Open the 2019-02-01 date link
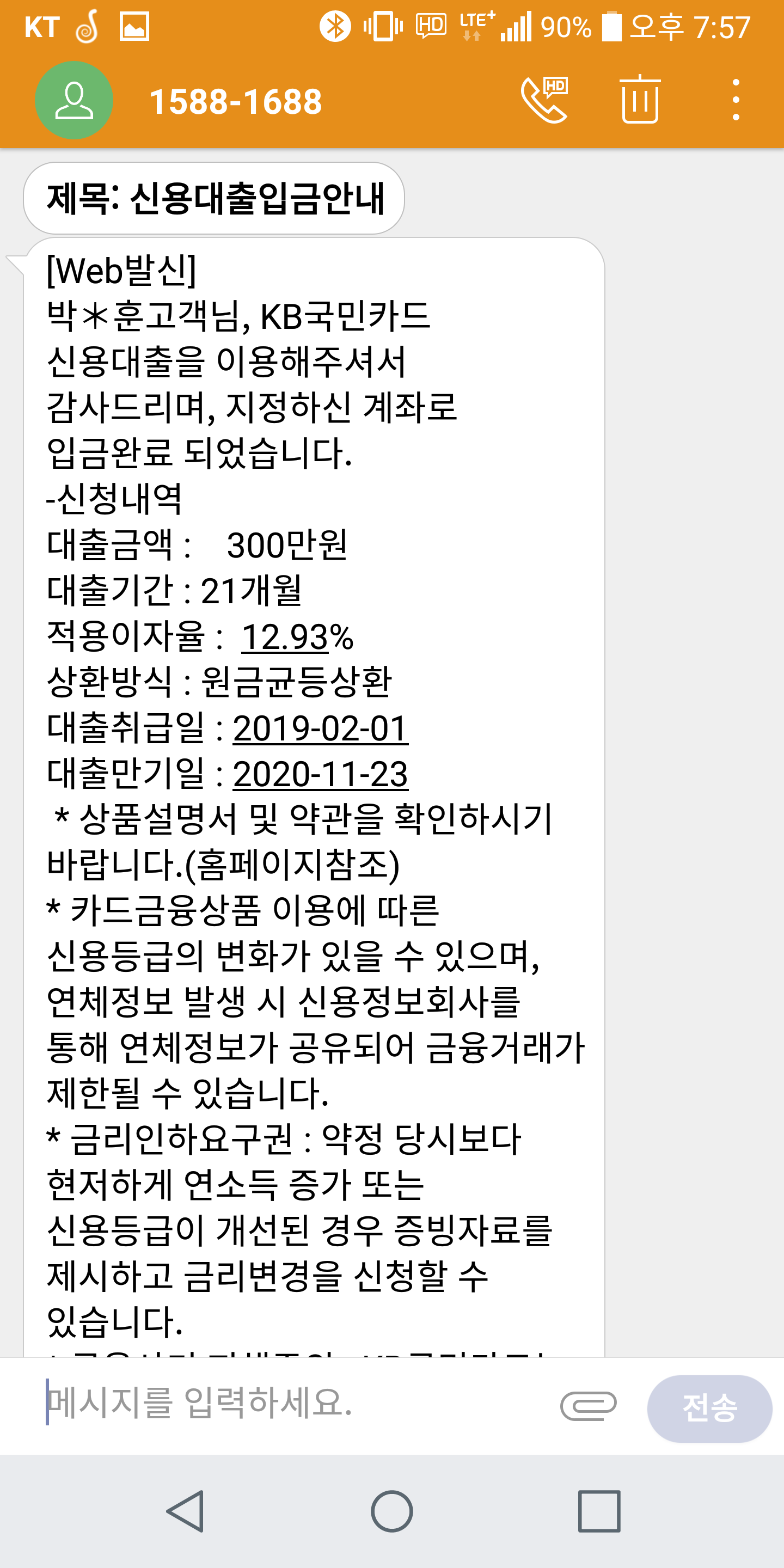784x1568 pixels. (x=320, y=728)
